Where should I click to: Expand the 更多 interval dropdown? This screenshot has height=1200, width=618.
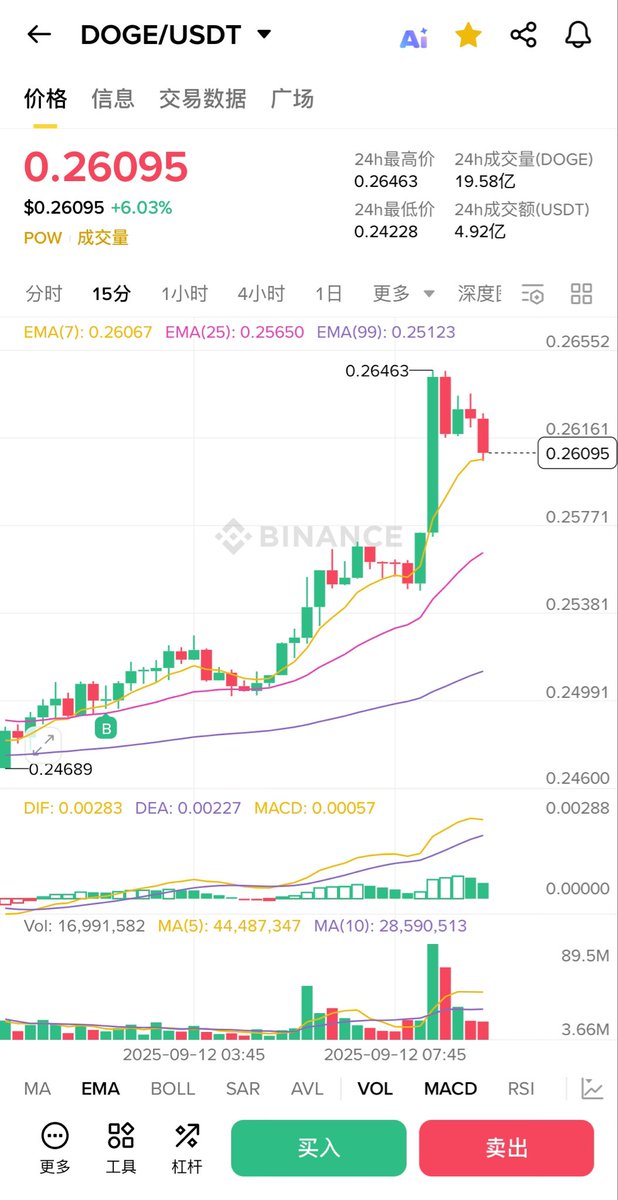click(403, 294)
